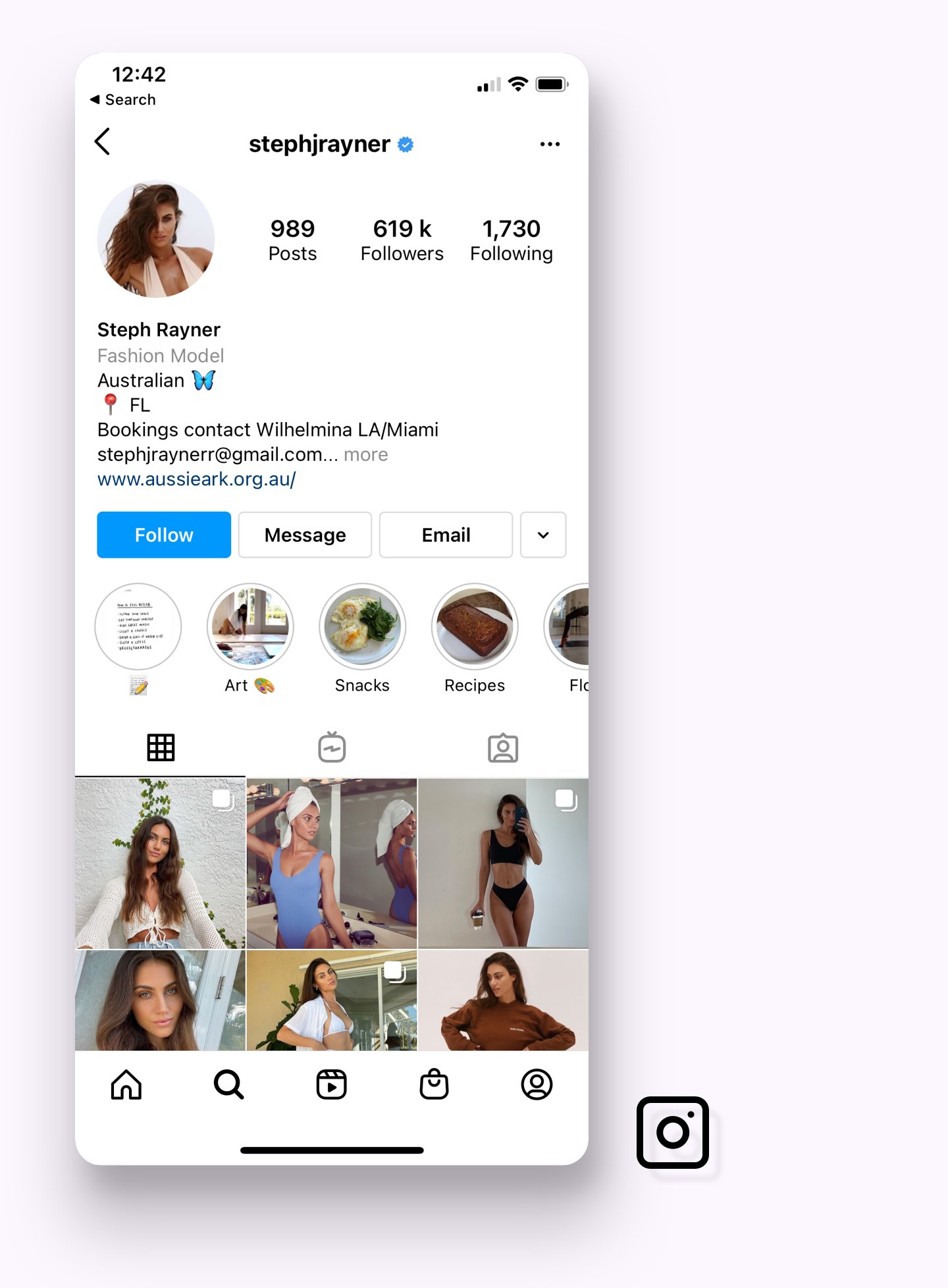Tap the Email contact button
The width and height of the screenshot is (948, 1288).
point(446,535)
